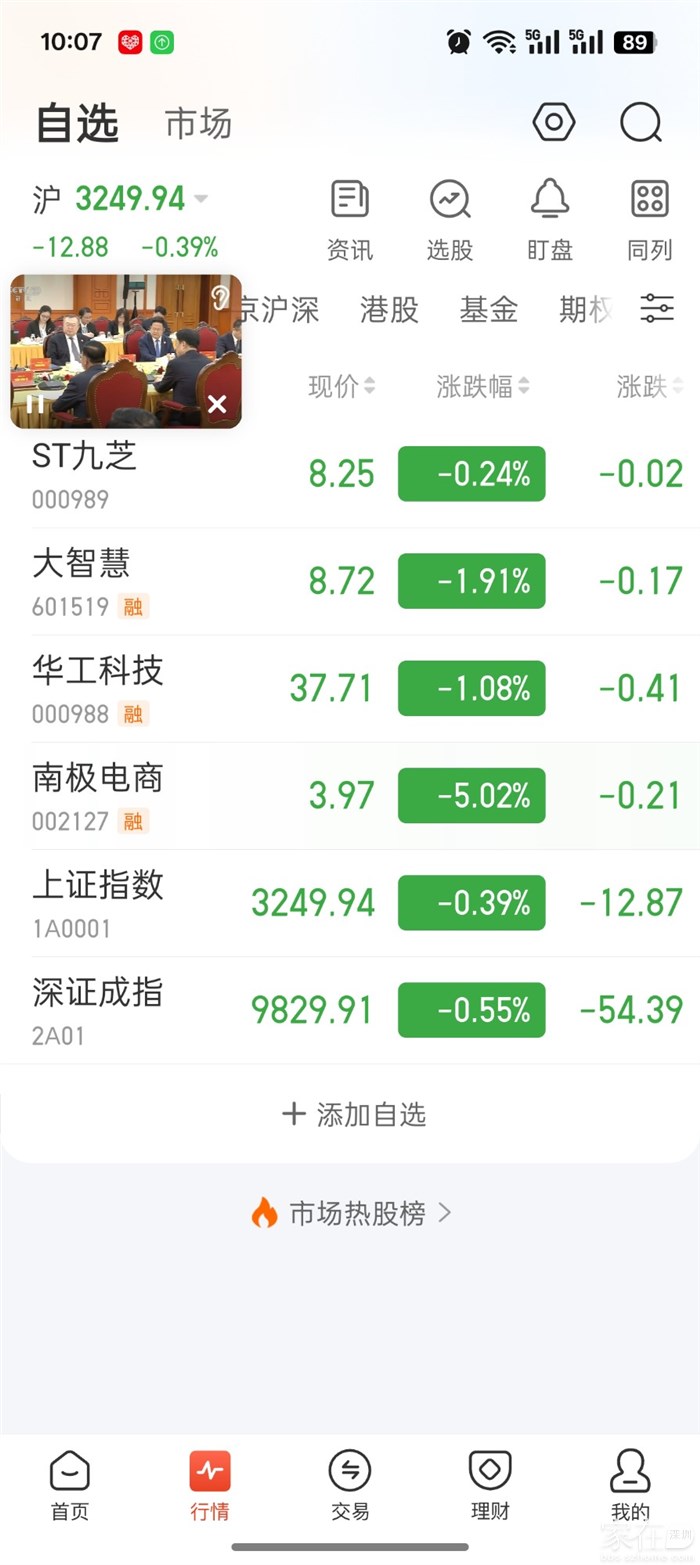Open the search magnifier icon
Viewport: 700px width, 1565px height.
click(640, 124)
